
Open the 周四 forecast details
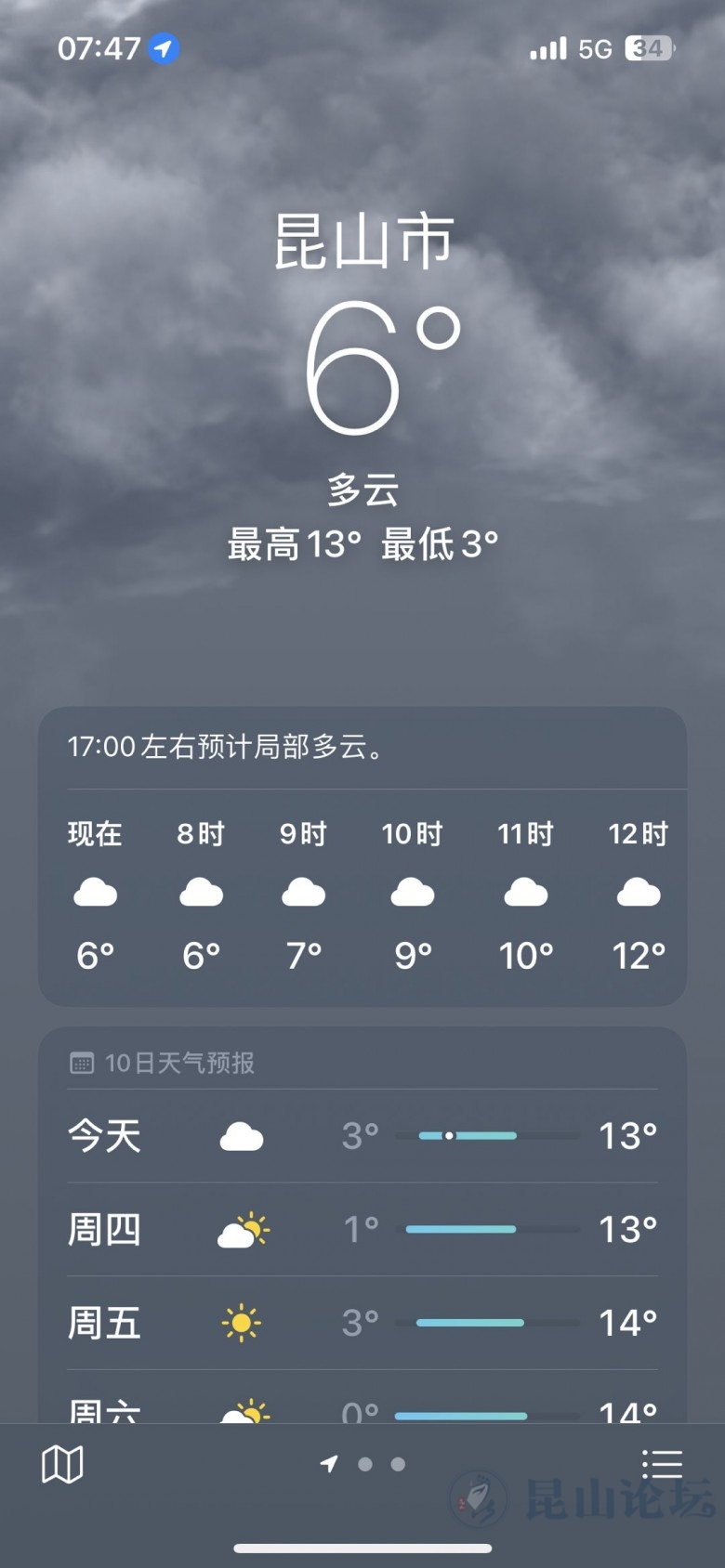coord(362,1230)
